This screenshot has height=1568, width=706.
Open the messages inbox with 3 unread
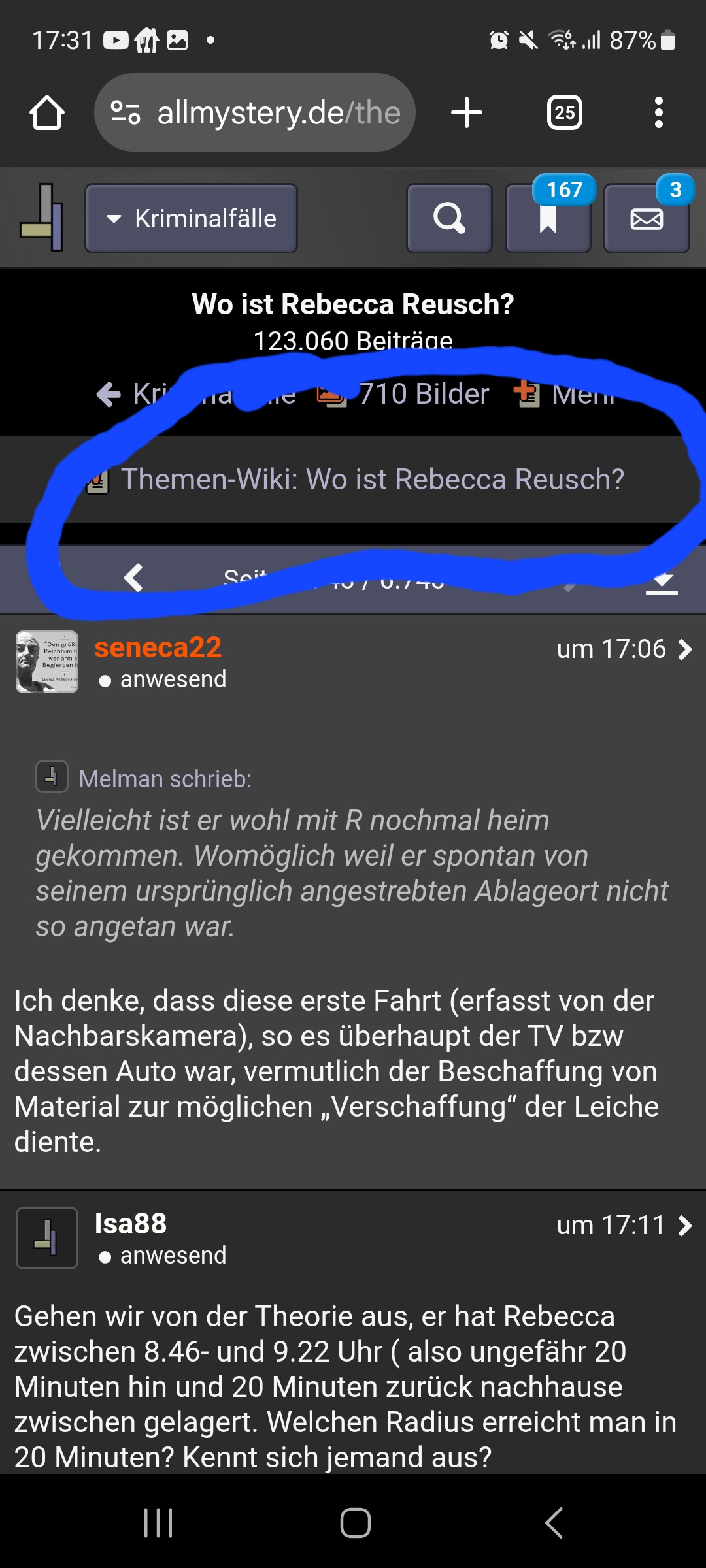647,218
